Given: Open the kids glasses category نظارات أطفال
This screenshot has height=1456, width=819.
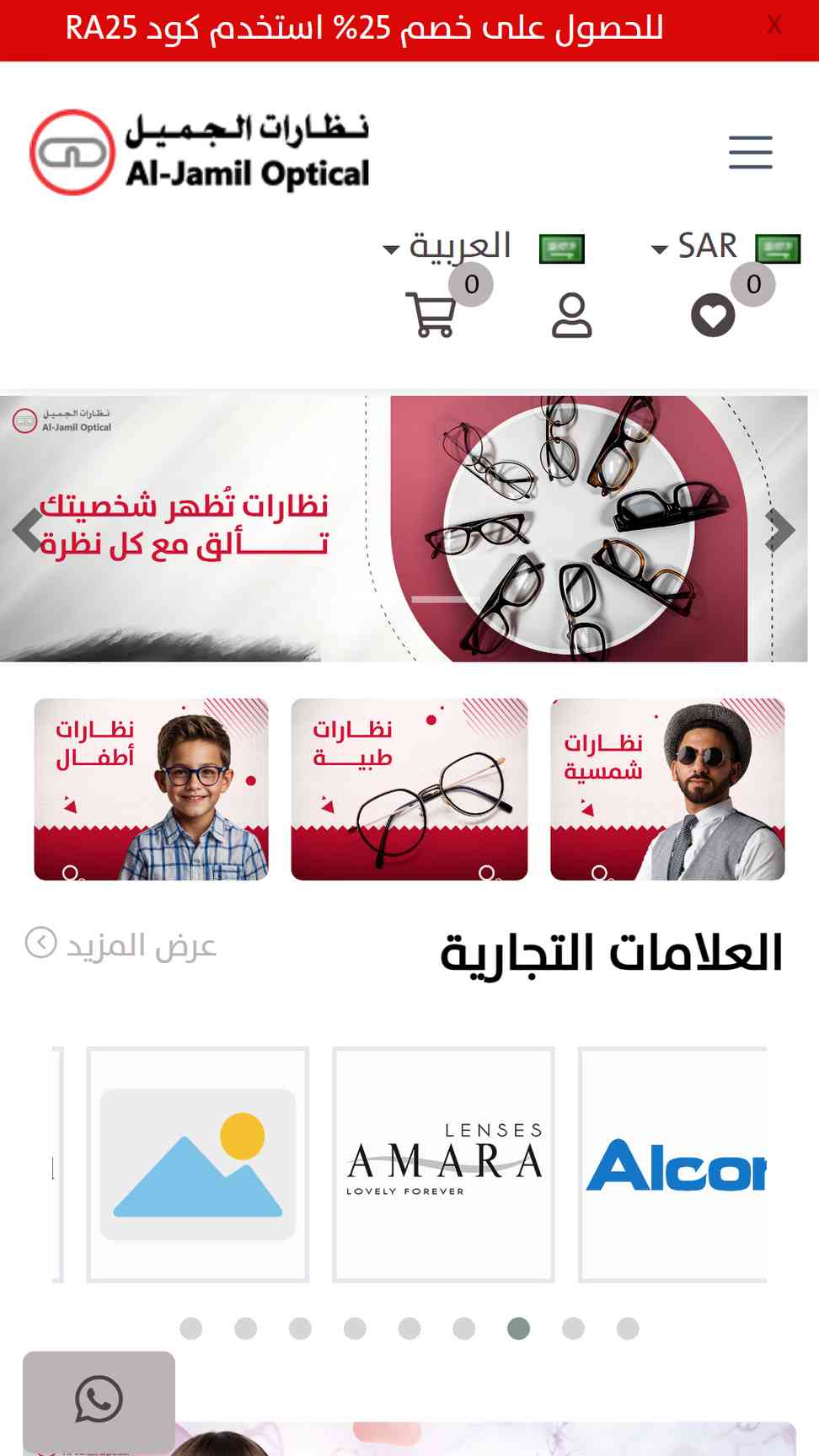Looking at the screenshot, I should pos(152,789).
